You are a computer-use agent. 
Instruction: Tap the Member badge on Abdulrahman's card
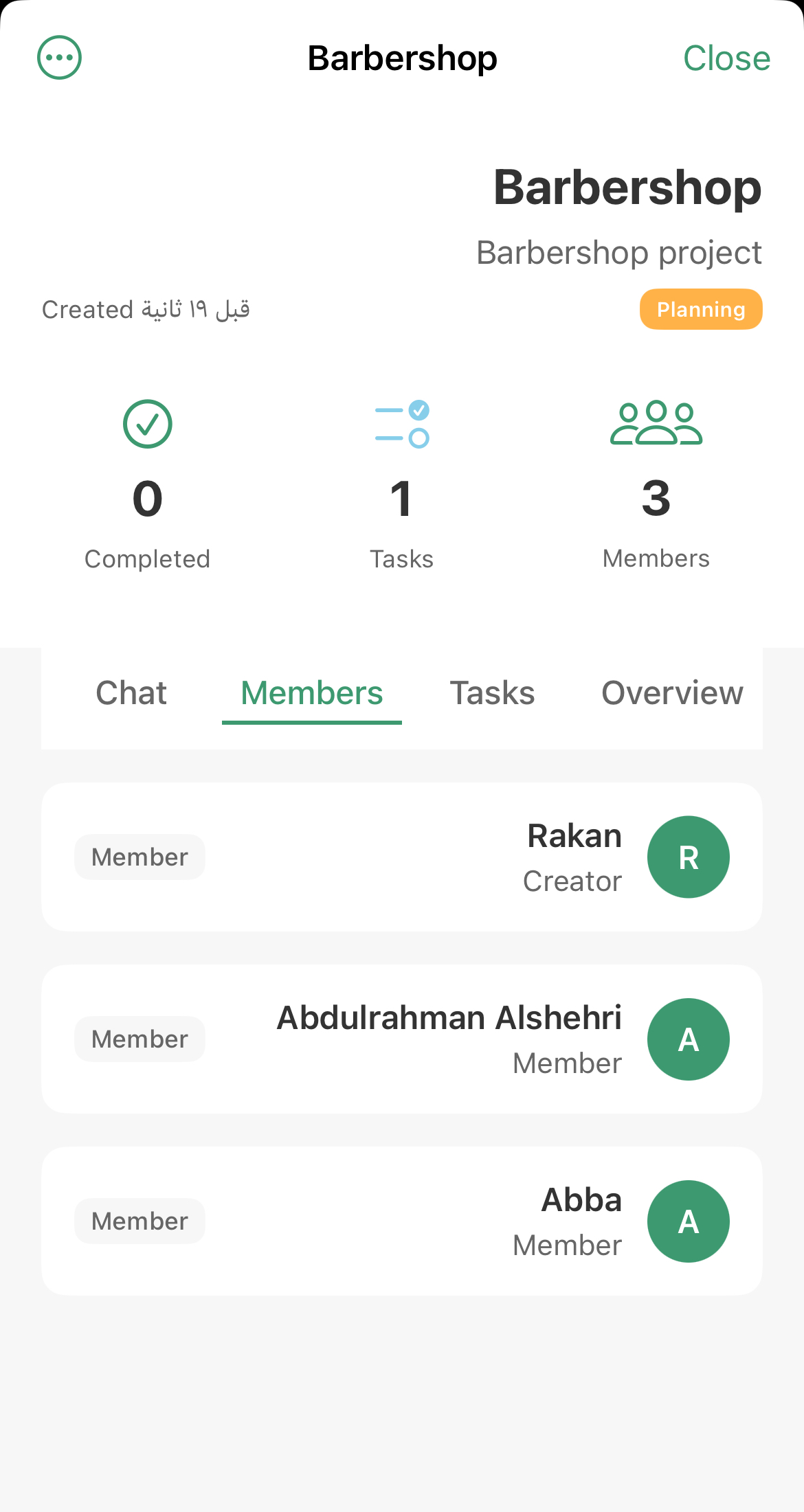pos(139,1039)
